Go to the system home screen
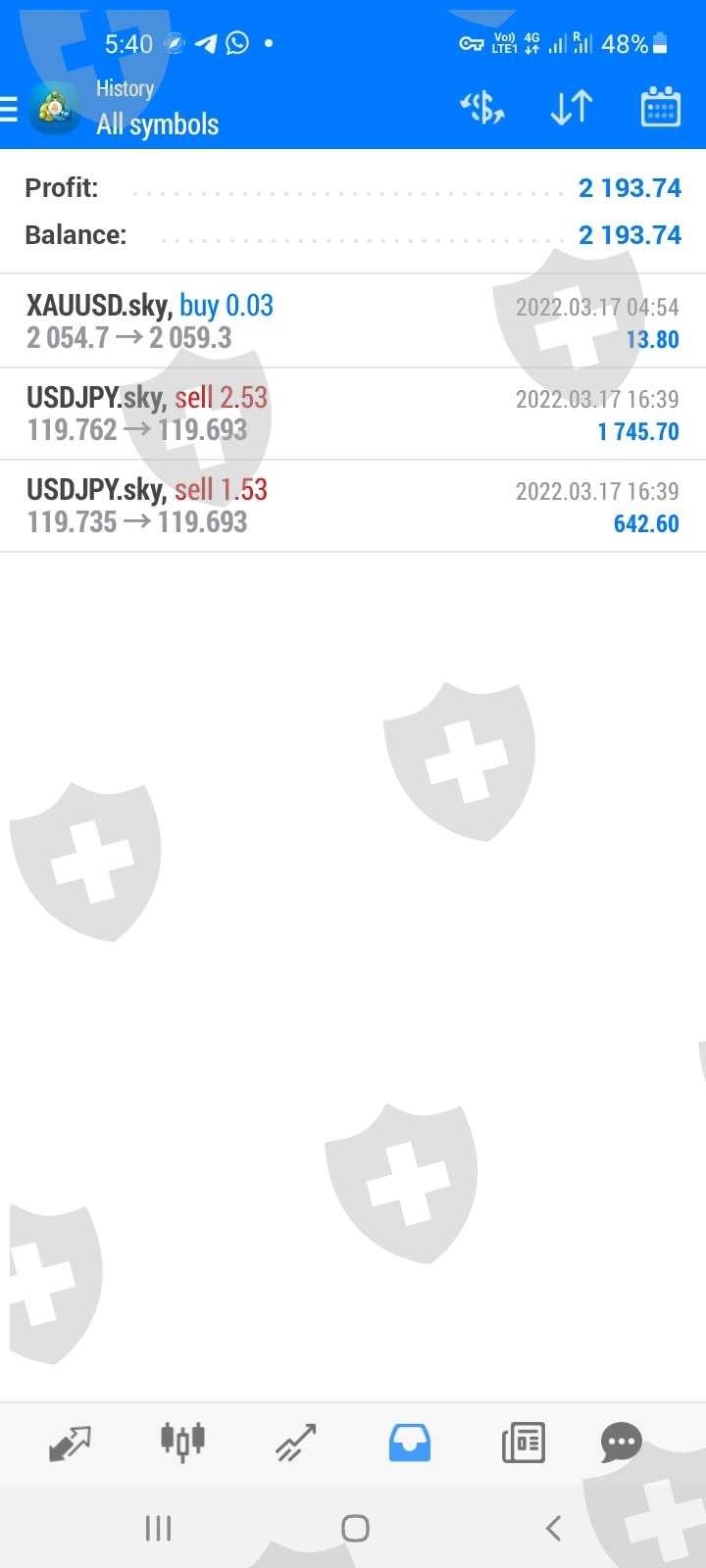 [x=355, y=1528]
